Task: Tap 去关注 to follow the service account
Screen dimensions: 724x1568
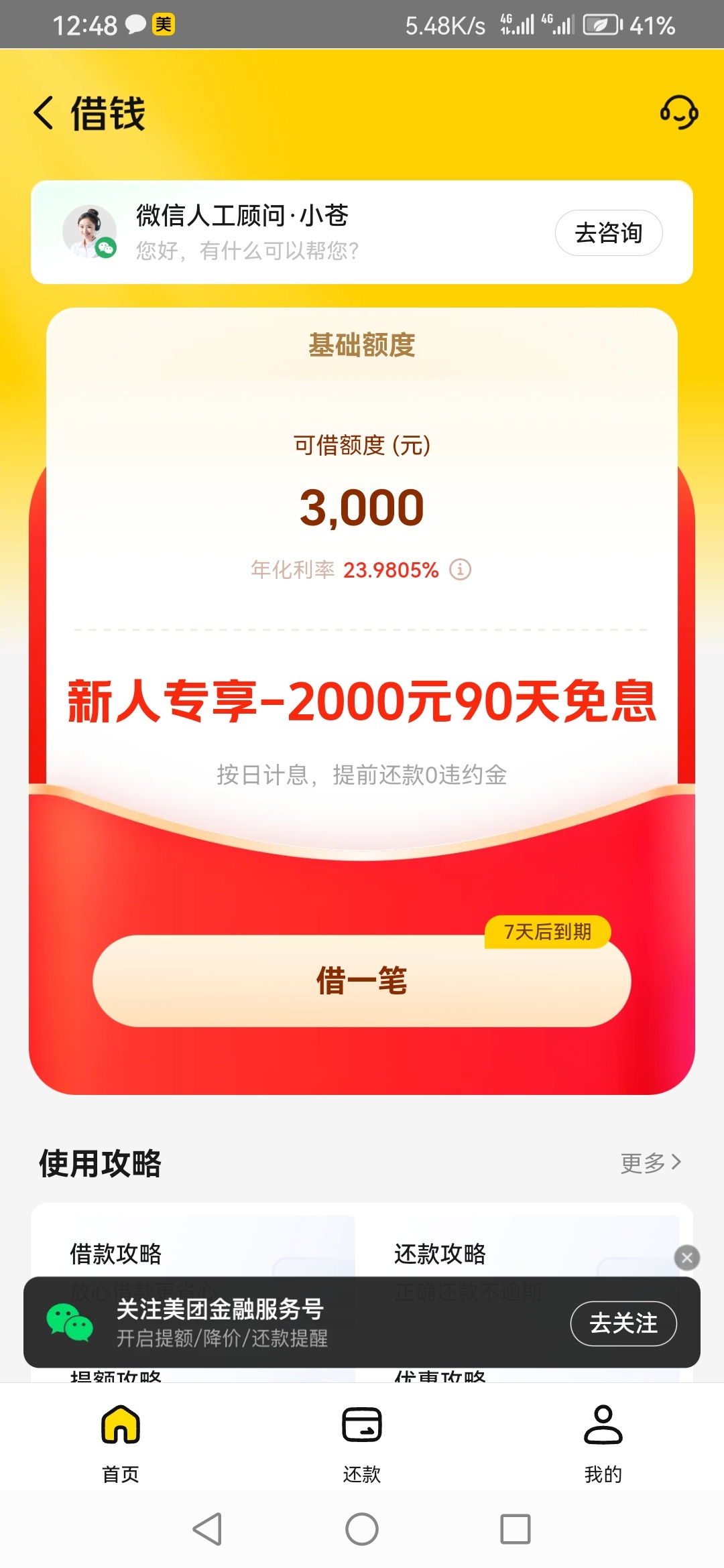Action: [623, 1323]
